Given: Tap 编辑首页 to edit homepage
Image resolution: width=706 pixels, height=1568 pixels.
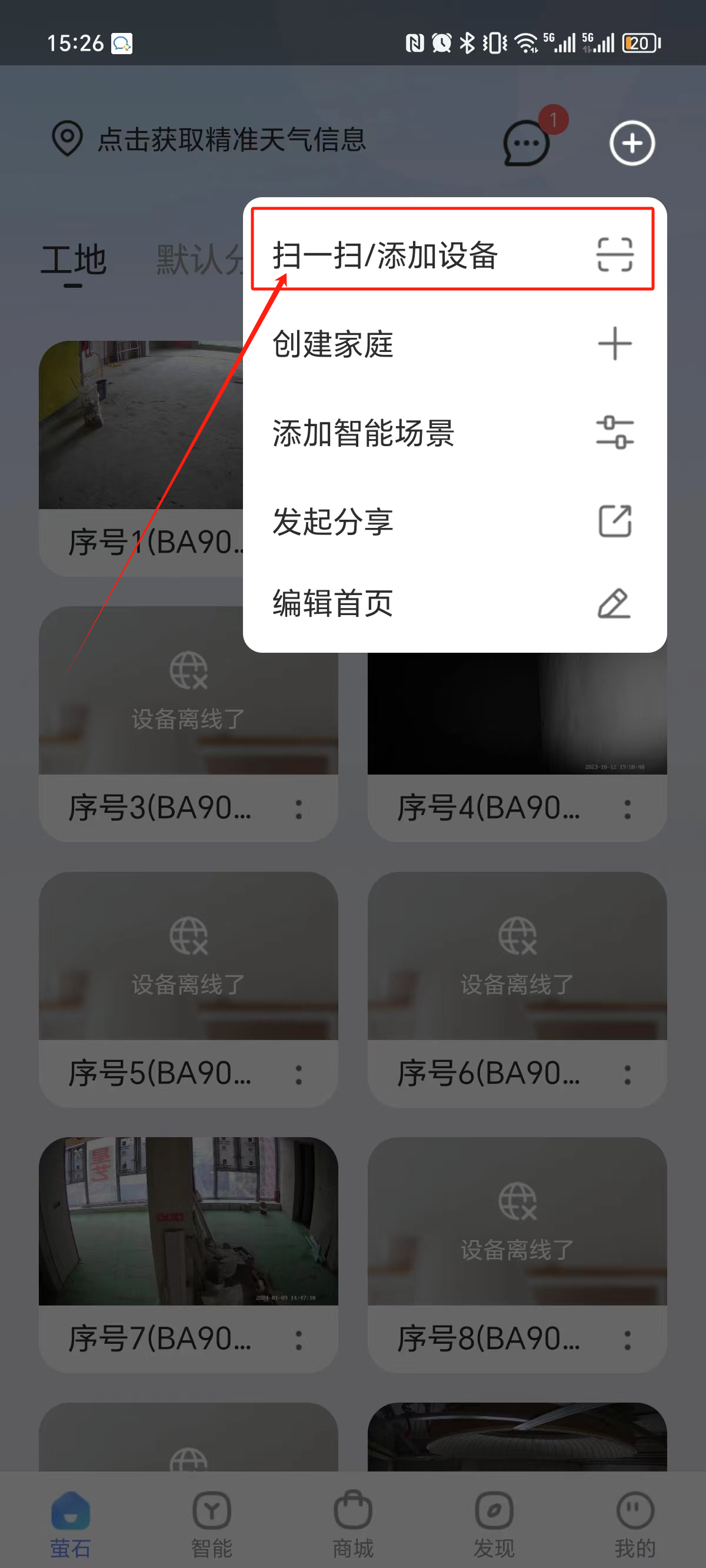Looking at the screenshot, I should click(x=452, y=603).
